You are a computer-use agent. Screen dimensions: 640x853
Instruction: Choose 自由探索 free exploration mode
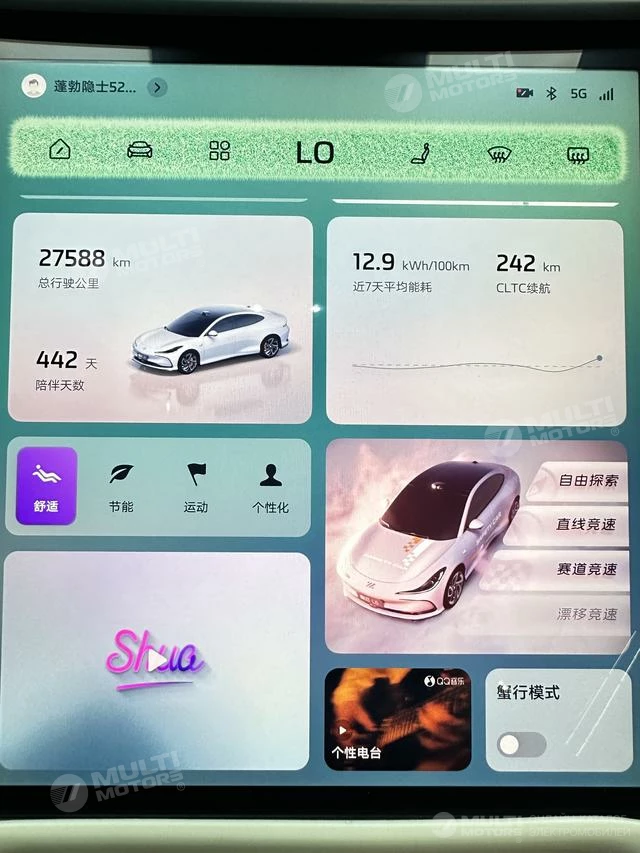(586, 480)
